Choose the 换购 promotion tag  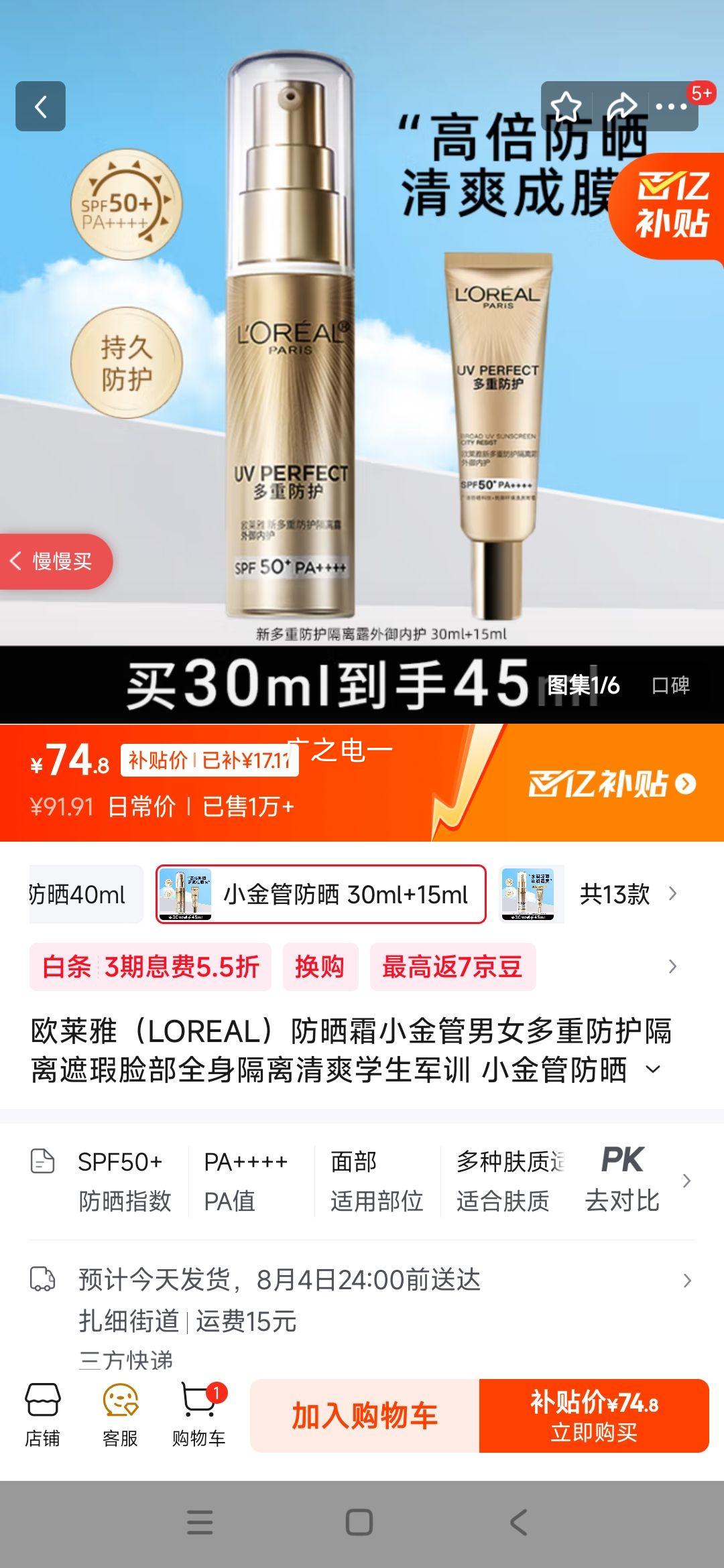tap(320, 966)
